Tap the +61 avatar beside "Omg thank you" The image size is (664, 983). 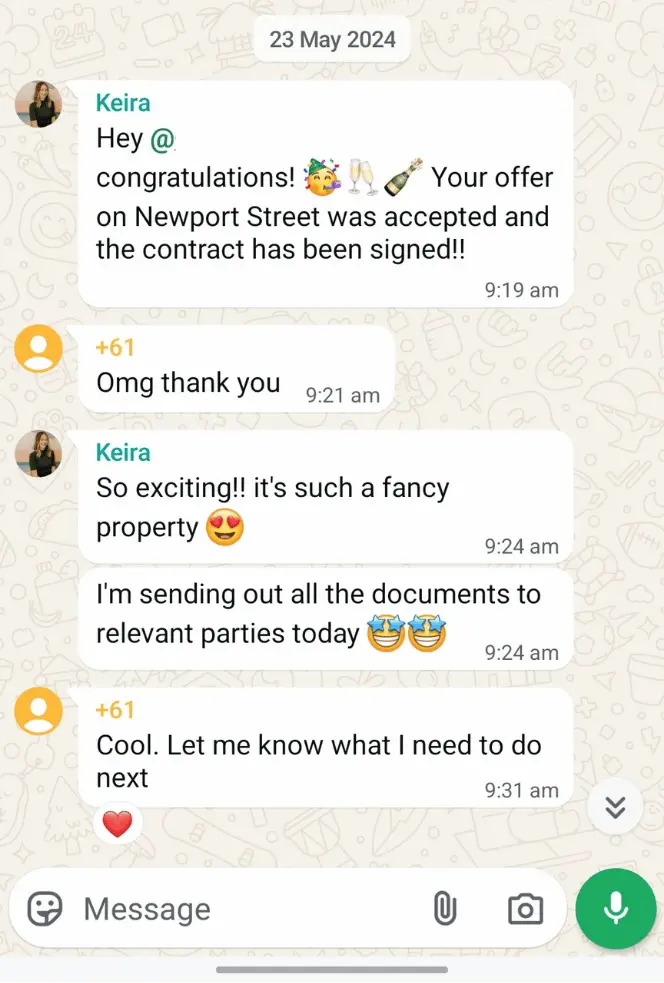pyautogui.click(x=39, y=349)
